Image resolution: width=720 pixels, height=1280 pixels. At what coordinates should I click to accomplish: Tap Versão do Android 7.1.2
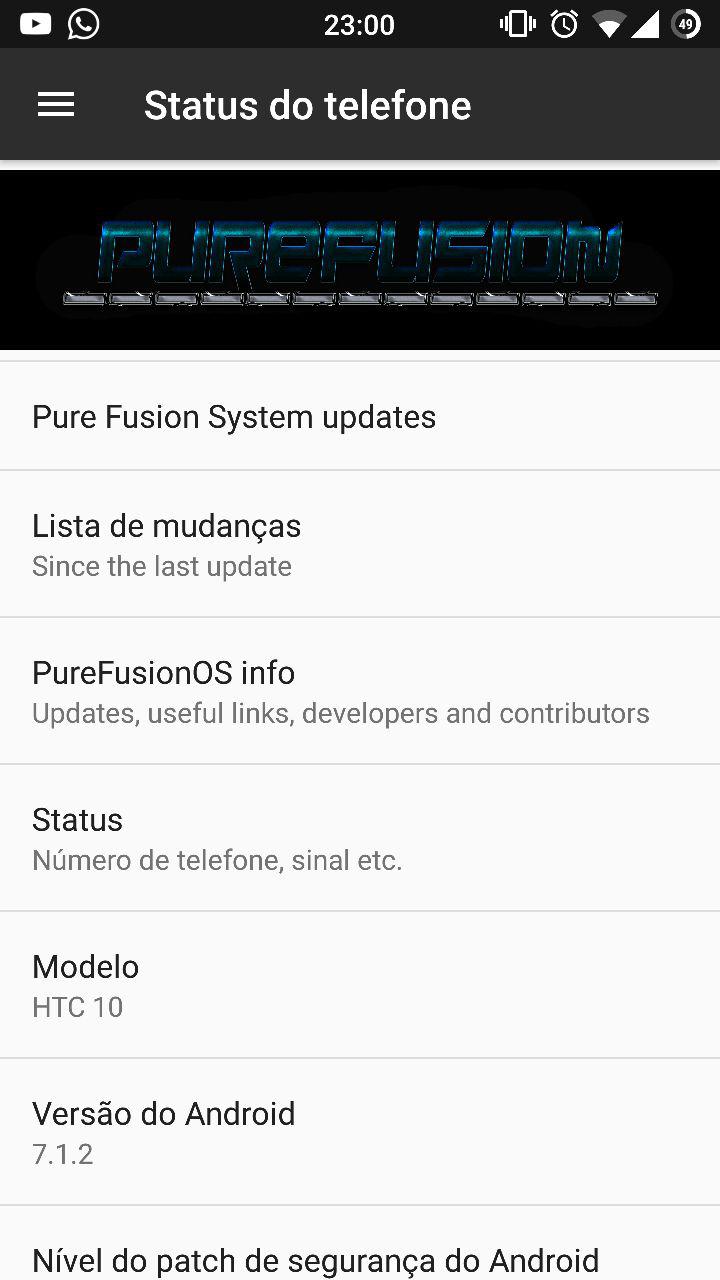[x=360, y=1132]
